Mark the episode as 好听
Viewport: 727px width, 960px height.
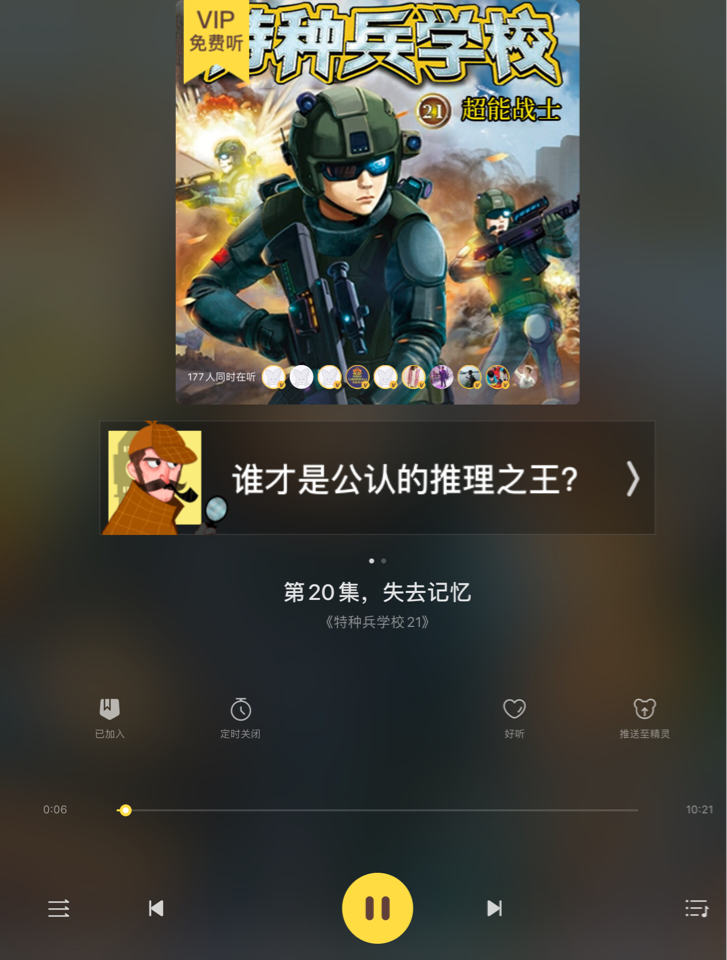[x=514, y=709]
